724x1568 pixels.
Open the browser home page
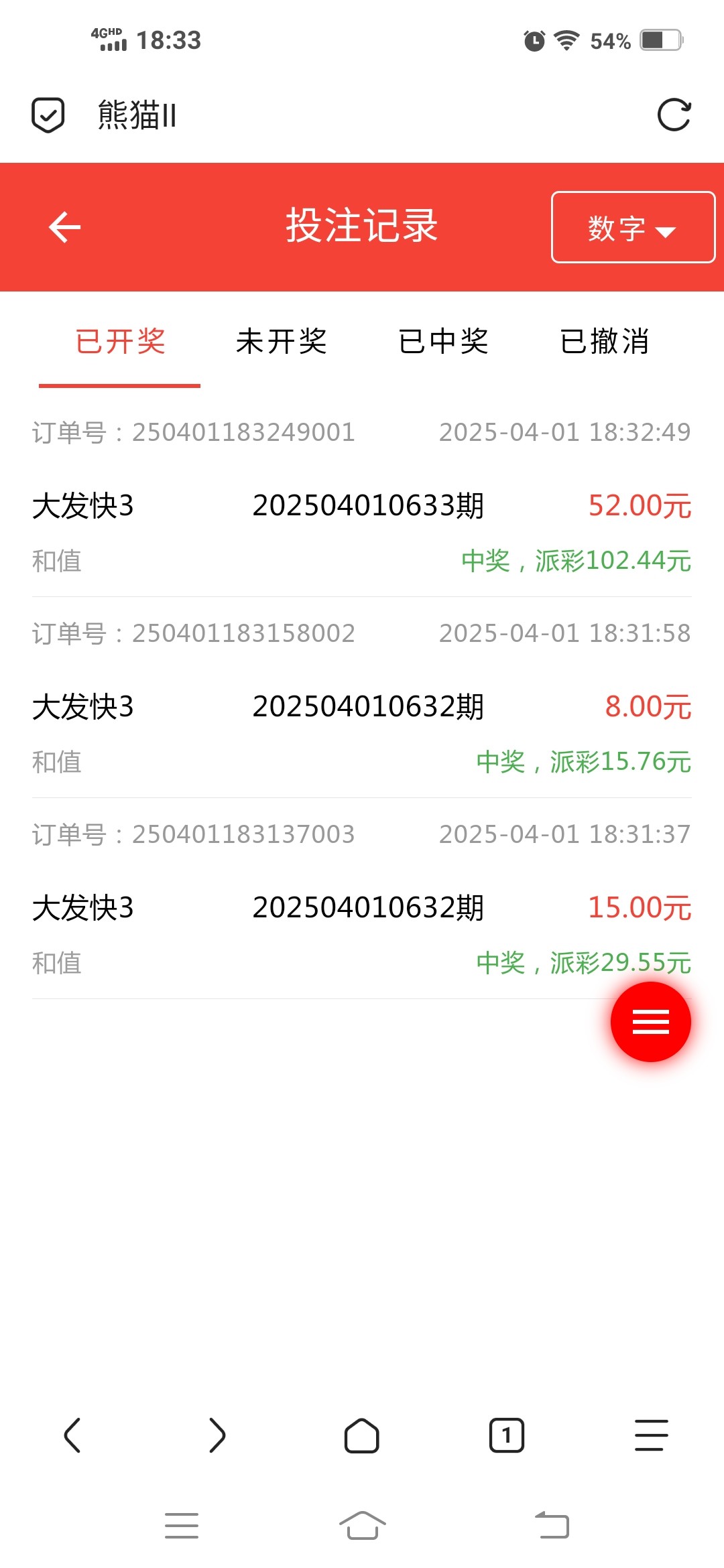click(x=362, y=1435)
